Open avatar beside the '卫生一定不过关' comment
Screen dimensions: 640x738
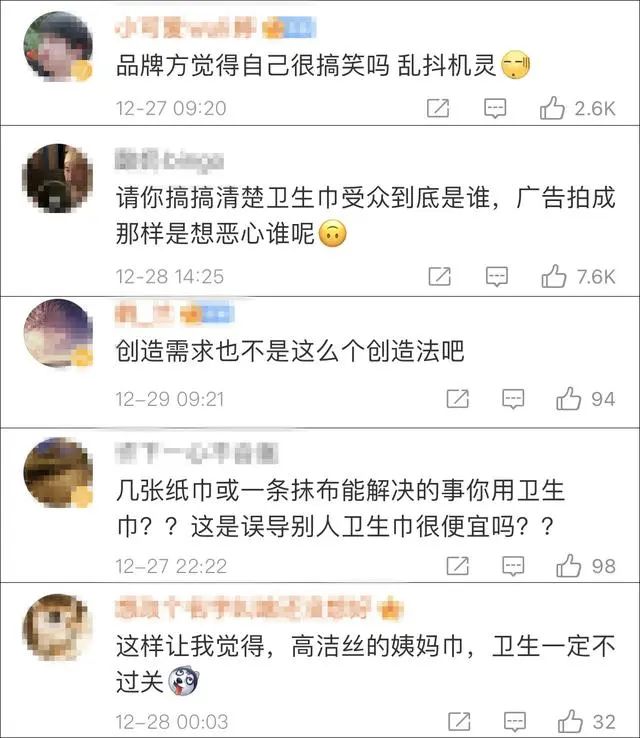(57, 626)
